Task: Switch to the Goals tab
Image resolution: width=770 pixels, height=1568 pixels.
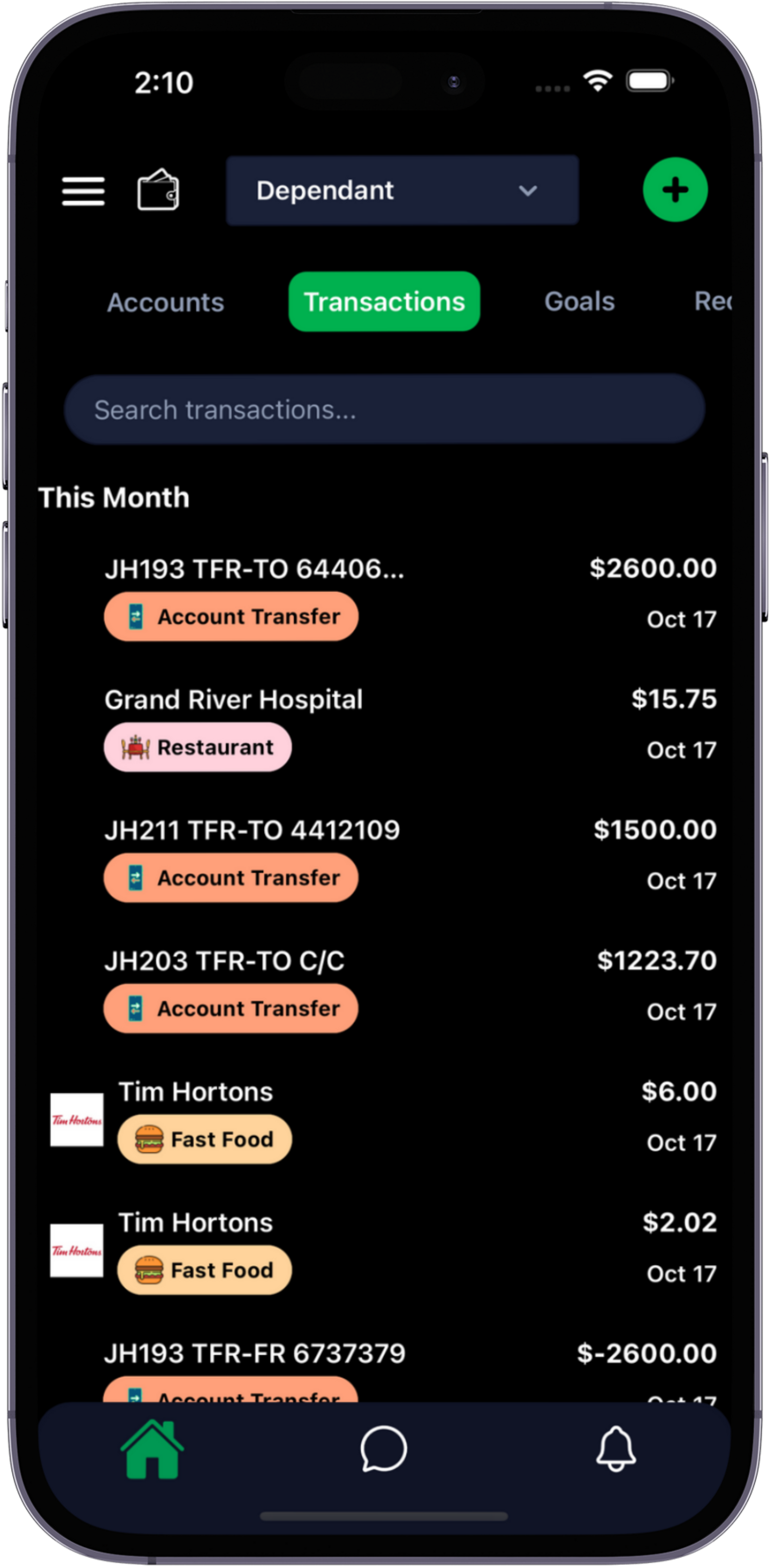Action: 579,301
